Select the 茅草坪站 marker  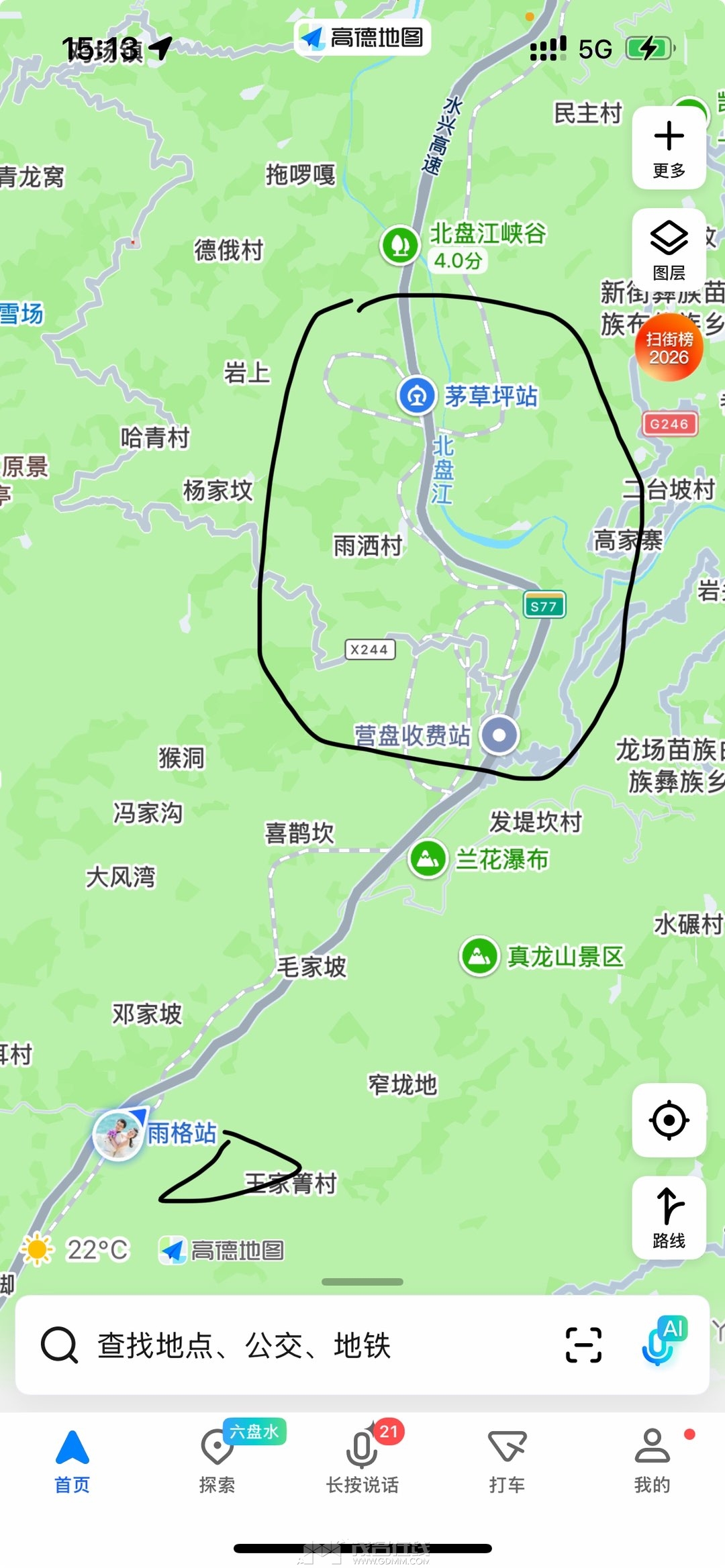click(417, 396)
